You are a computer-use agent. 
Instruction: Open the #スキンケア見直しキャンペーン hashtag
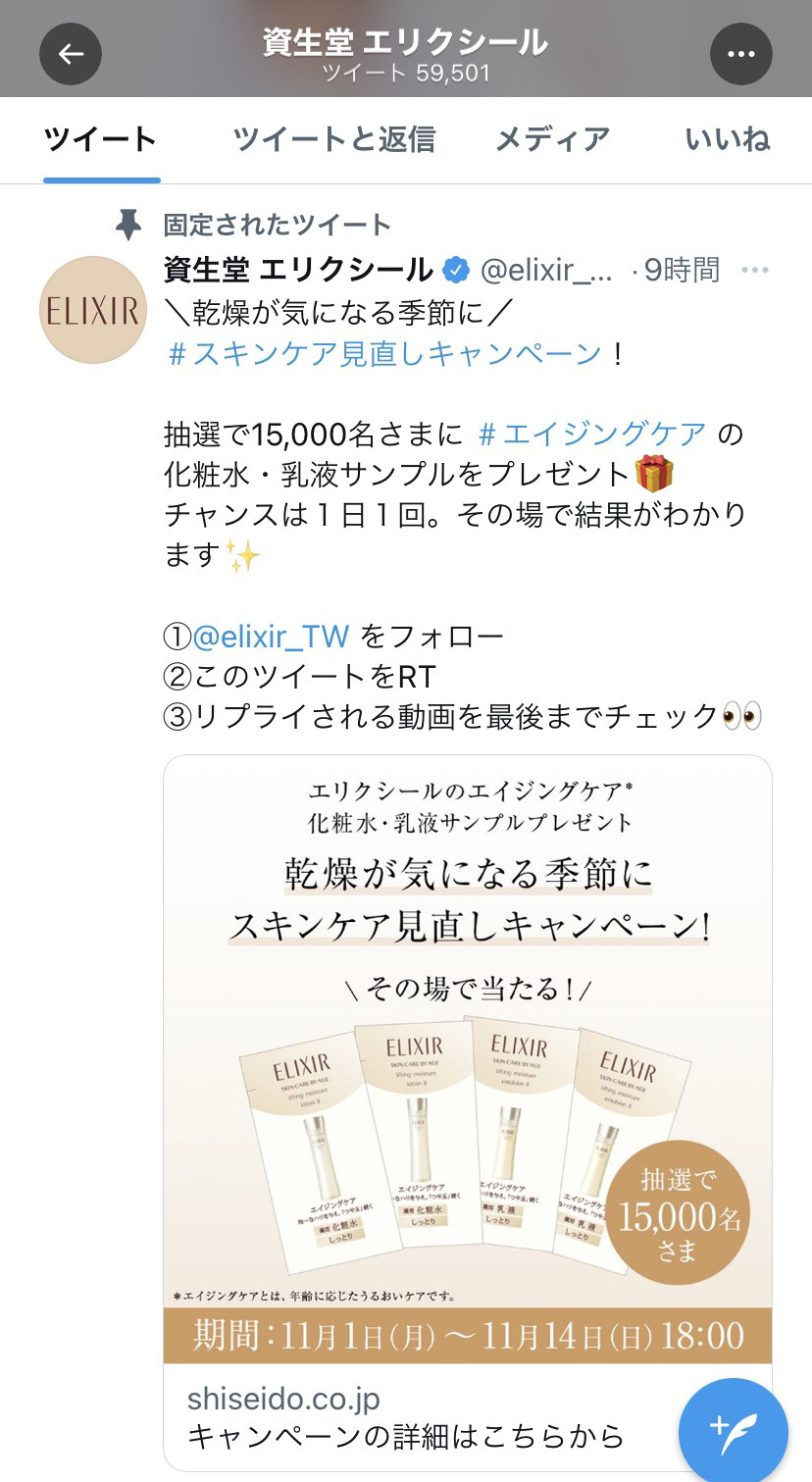coord(384,353)
